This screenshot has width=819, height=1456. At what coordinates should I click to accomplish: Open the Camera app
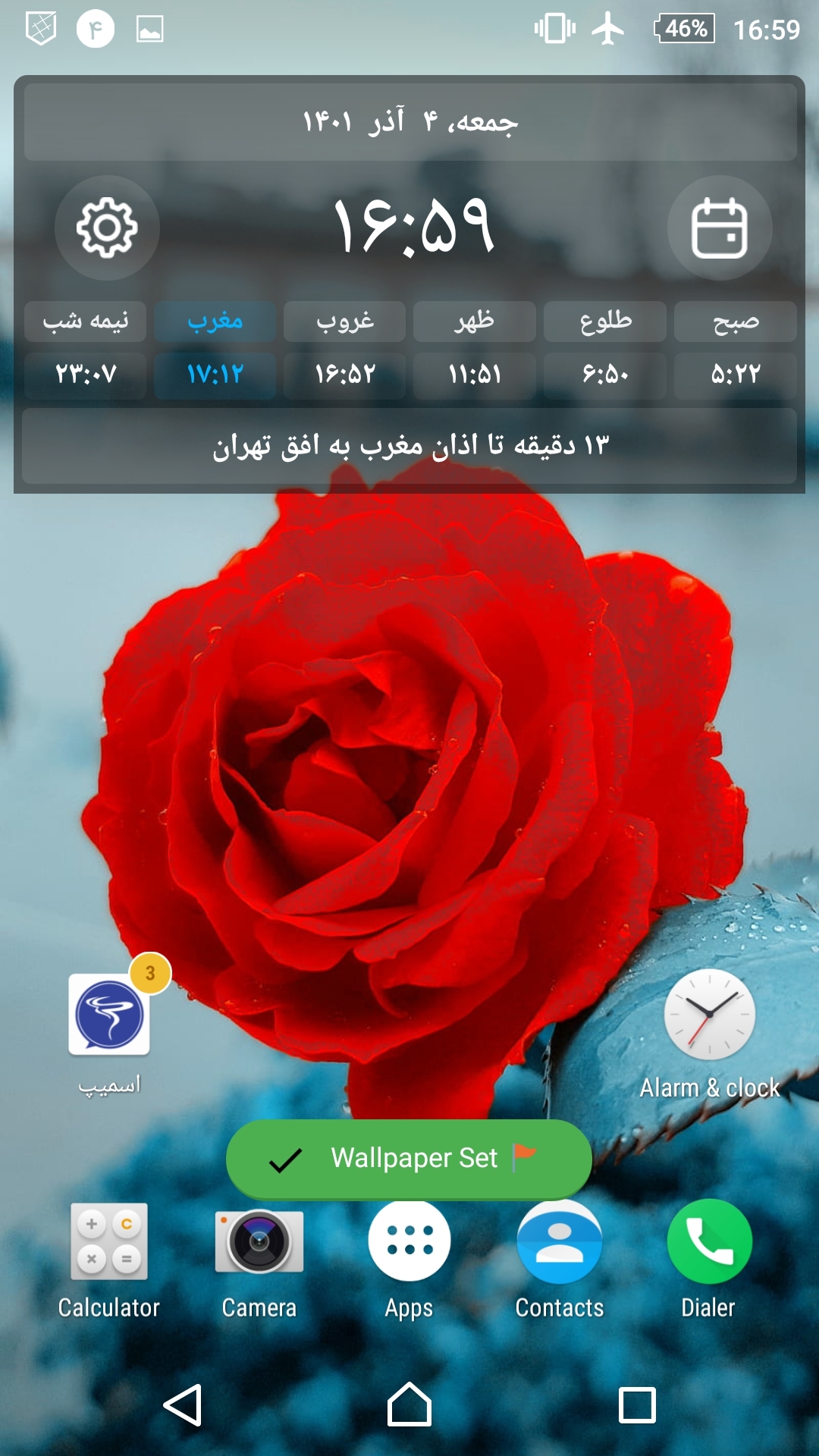pos(259,1242)
